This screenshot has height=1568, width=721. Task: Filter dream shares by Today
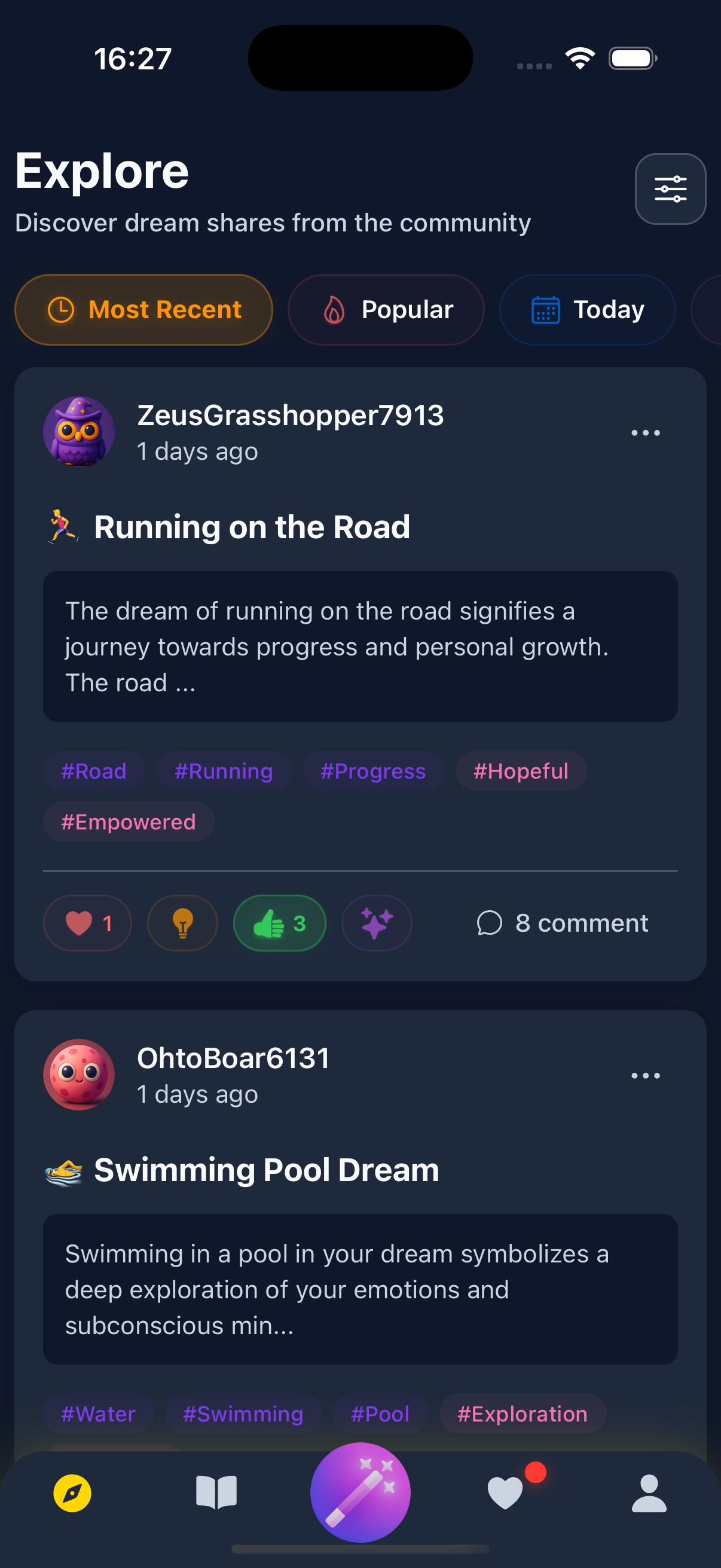click(586, 309)
